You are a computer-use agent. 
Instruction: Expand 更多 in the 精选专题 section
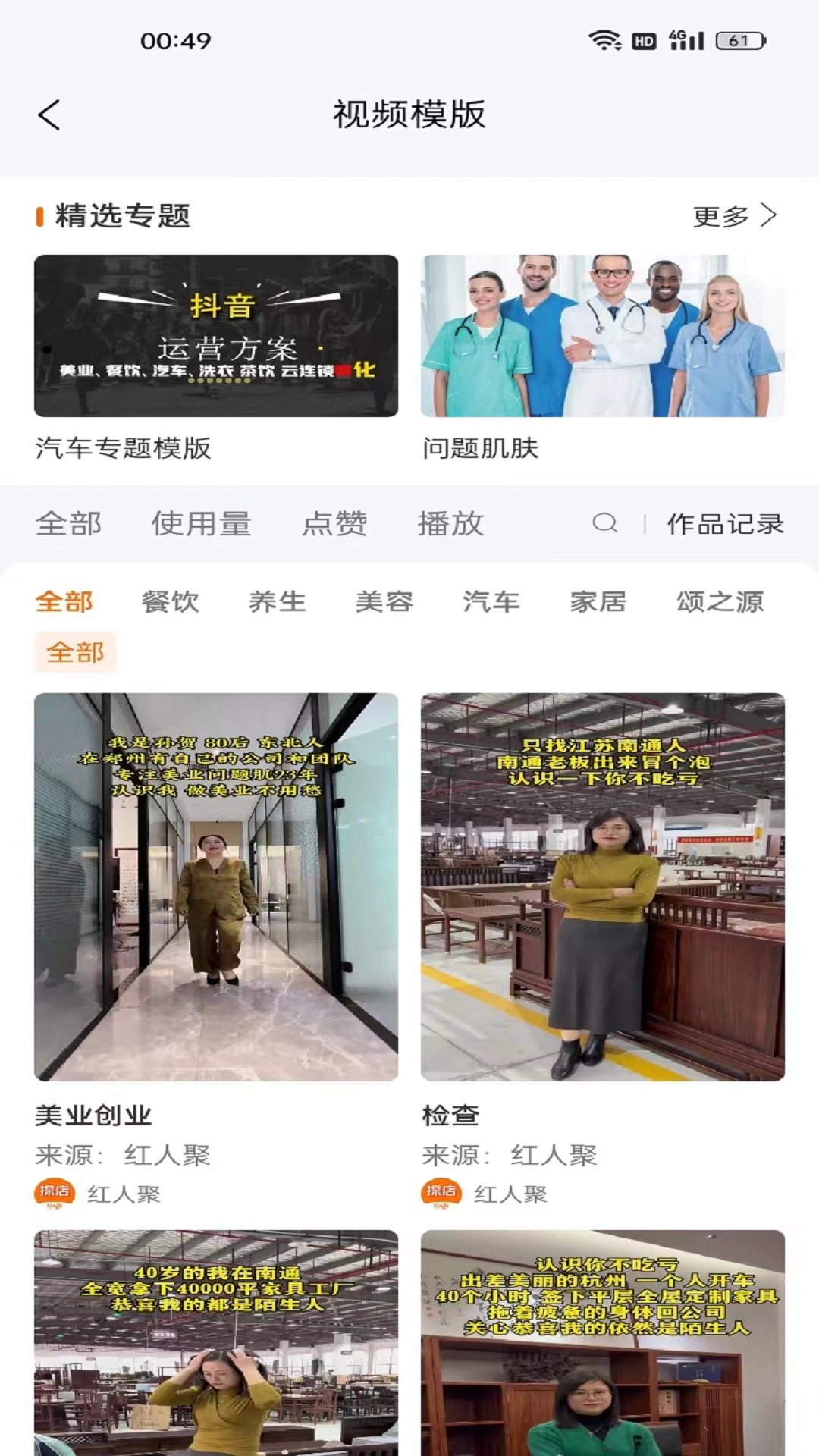(x=732, y=216)
